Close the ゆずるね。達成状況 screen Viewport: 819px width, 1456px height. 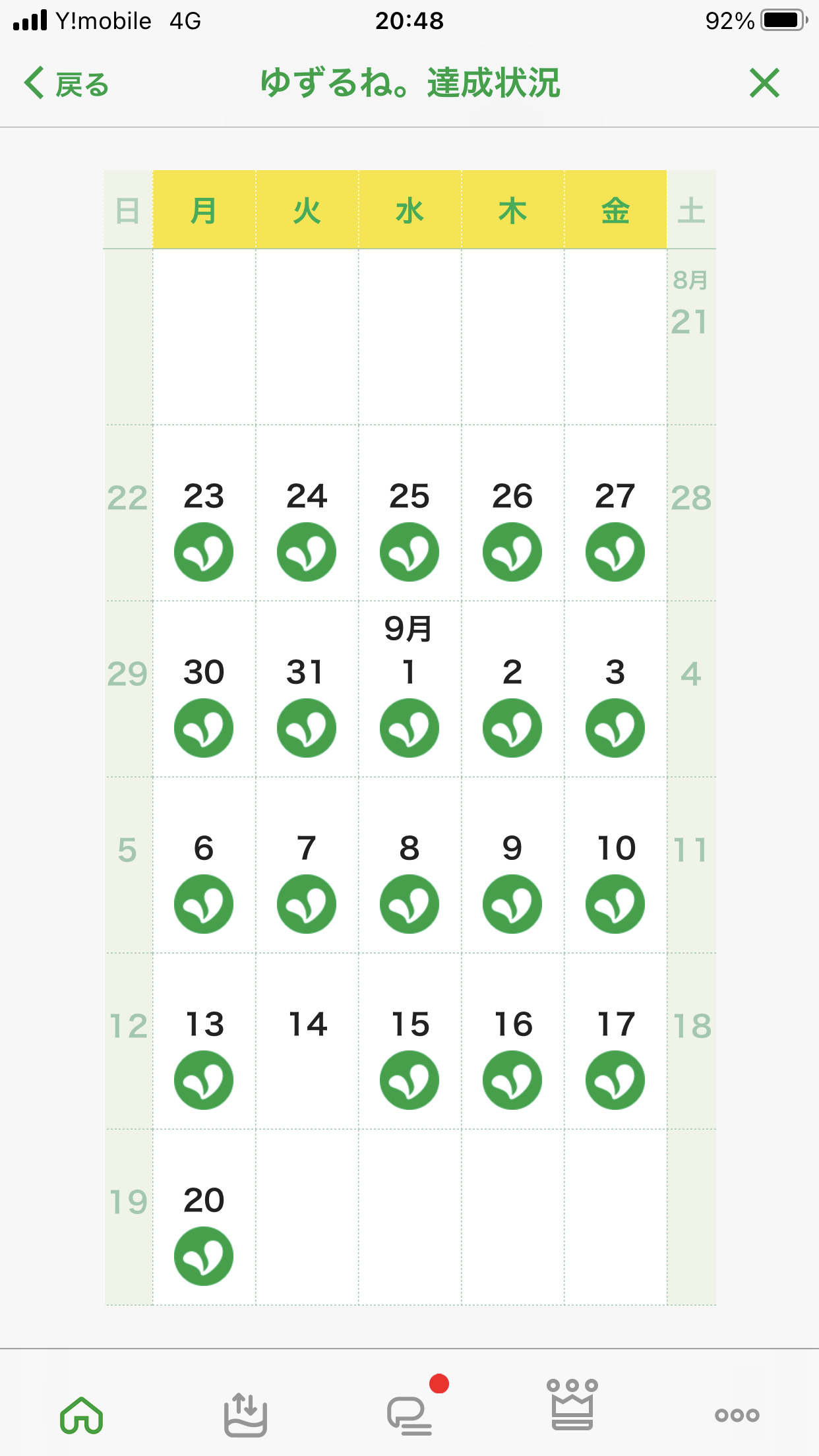[764, 84]
